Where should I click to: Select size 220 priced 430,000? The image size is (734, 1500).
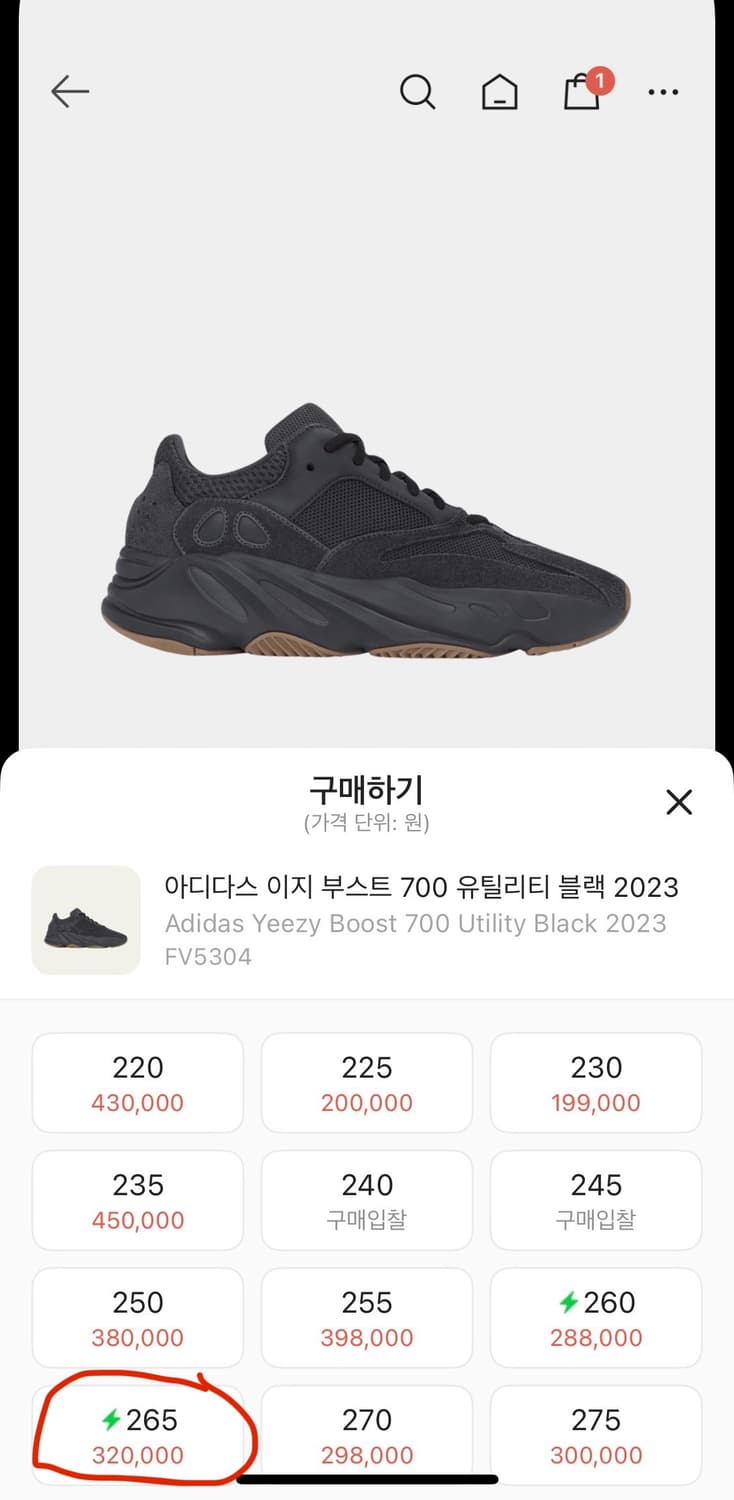pyautogui.click(x=137, y=1083)
